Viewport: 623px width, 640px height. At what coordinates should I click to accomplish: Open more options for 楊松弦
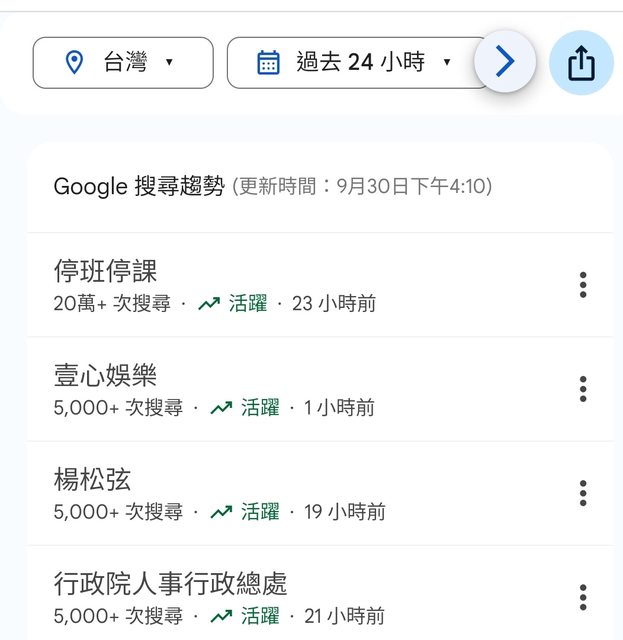pos(583,493)
